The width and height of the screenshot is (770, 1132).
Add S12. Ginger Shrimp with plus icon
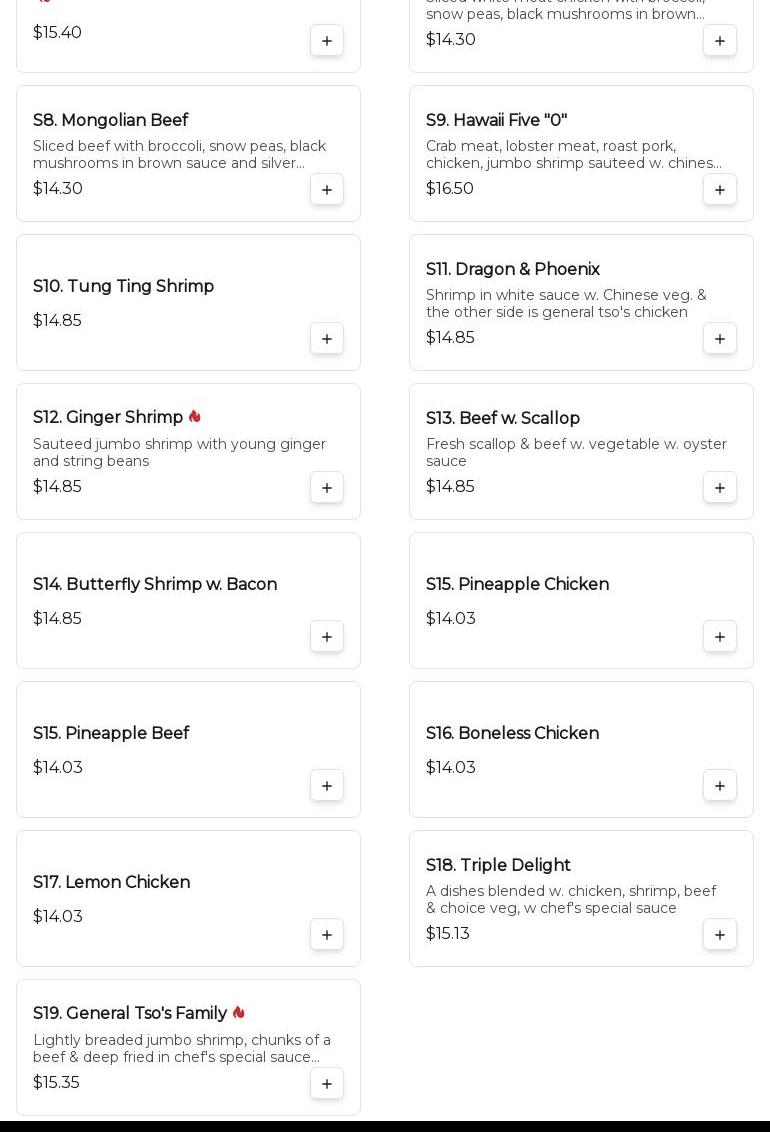click(x=327, y=487)
